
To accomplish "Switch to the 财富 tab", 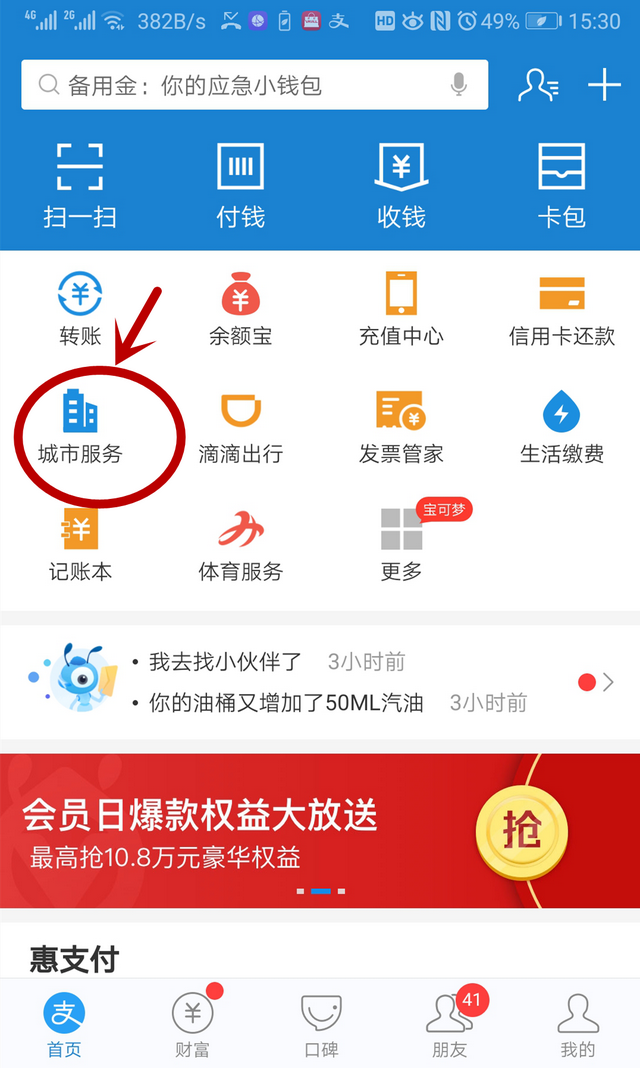I will pyautogui.click(x=192, y=1026).
